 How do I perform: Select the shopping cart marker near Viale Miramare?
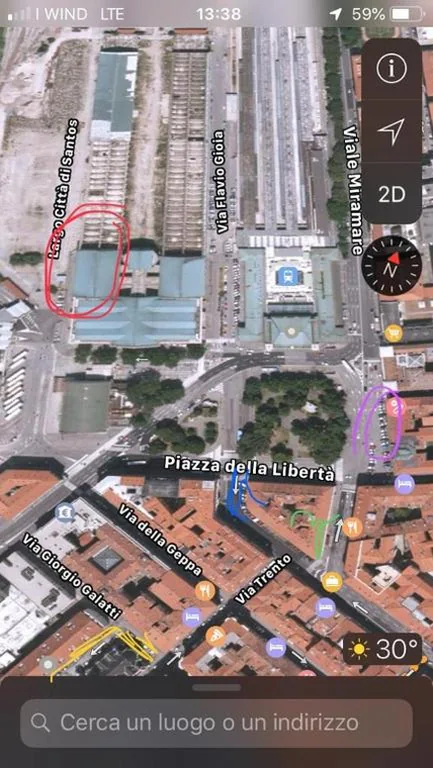tap(394, 333)
